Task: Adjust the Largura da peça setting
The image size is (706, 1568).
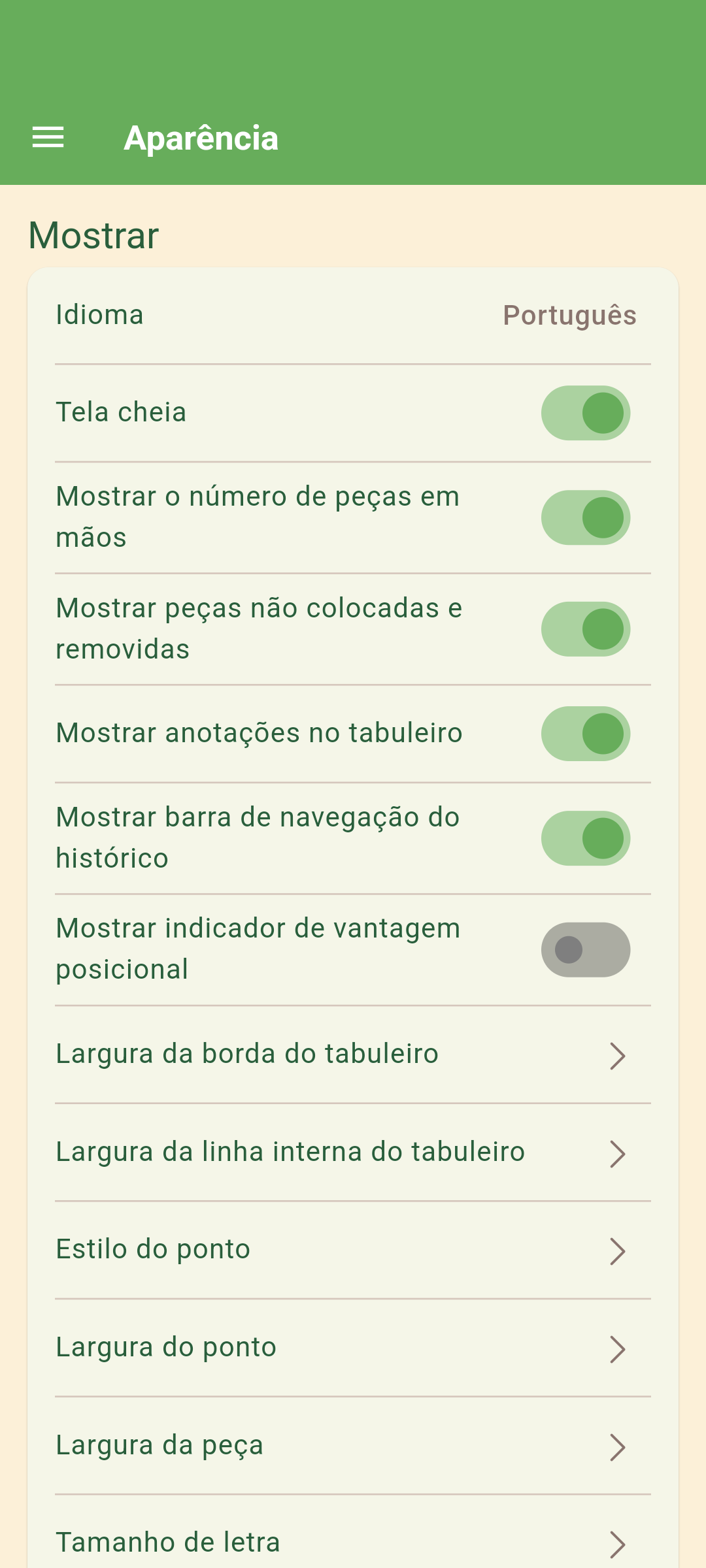Action: [x=353, y=1446]
